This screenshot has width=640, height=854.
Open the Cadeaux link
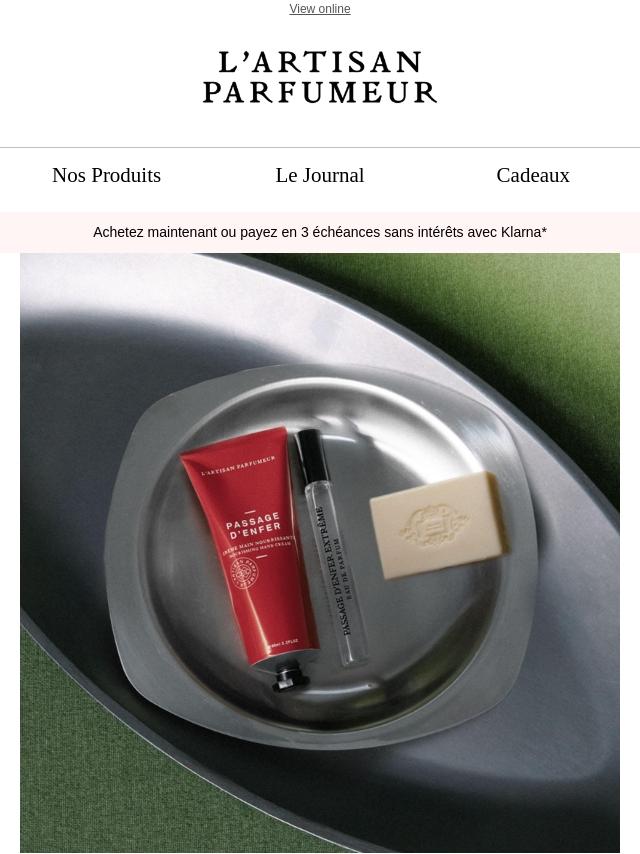coord(532,175)
